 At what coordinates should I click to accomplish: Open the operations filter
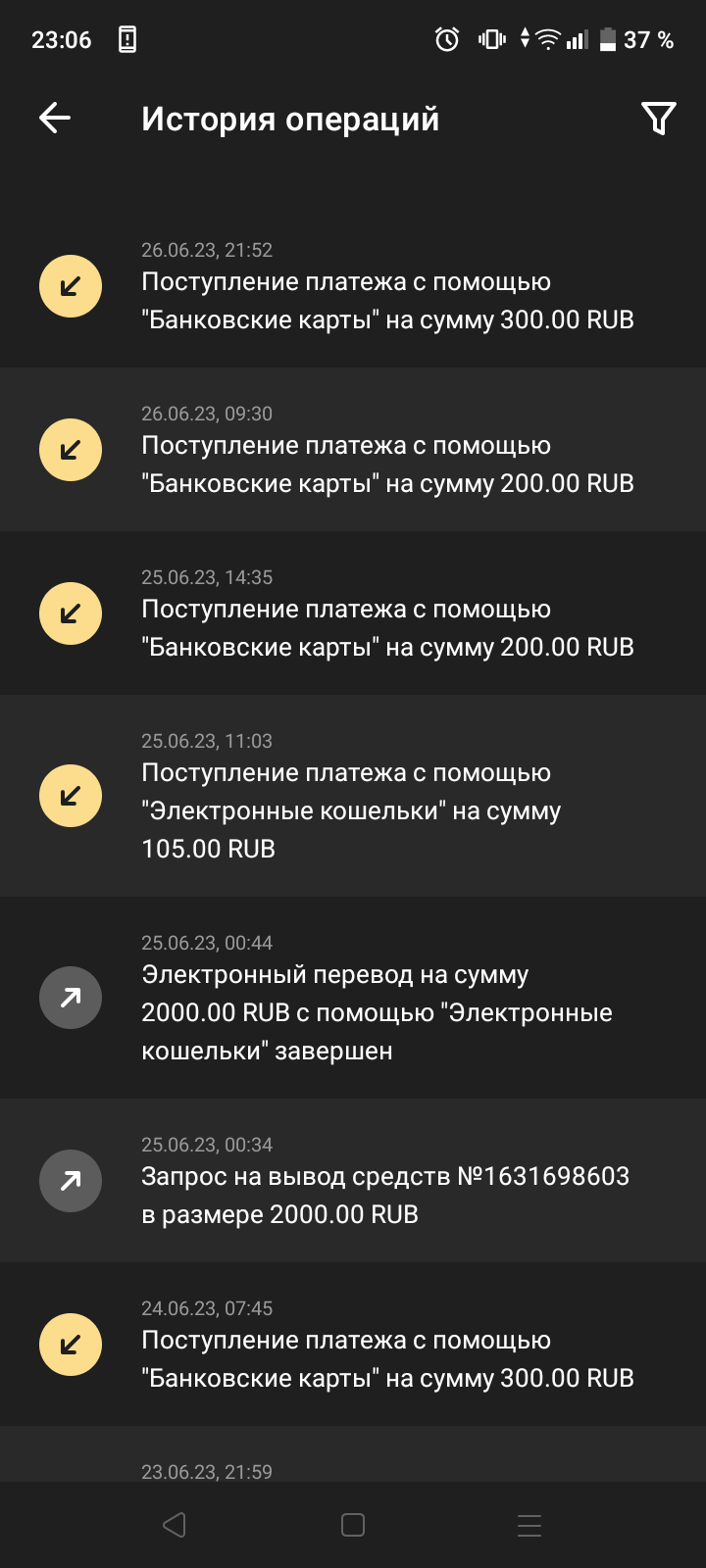pyautogui.click(x=658, y=119)
